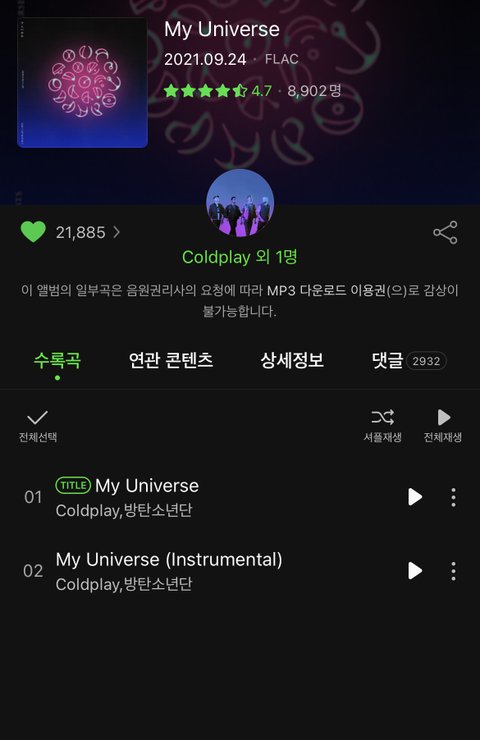Screen dimensions: 480x740
Task: Tap 전체선택 to select all tracks
Action: (38, 426)
